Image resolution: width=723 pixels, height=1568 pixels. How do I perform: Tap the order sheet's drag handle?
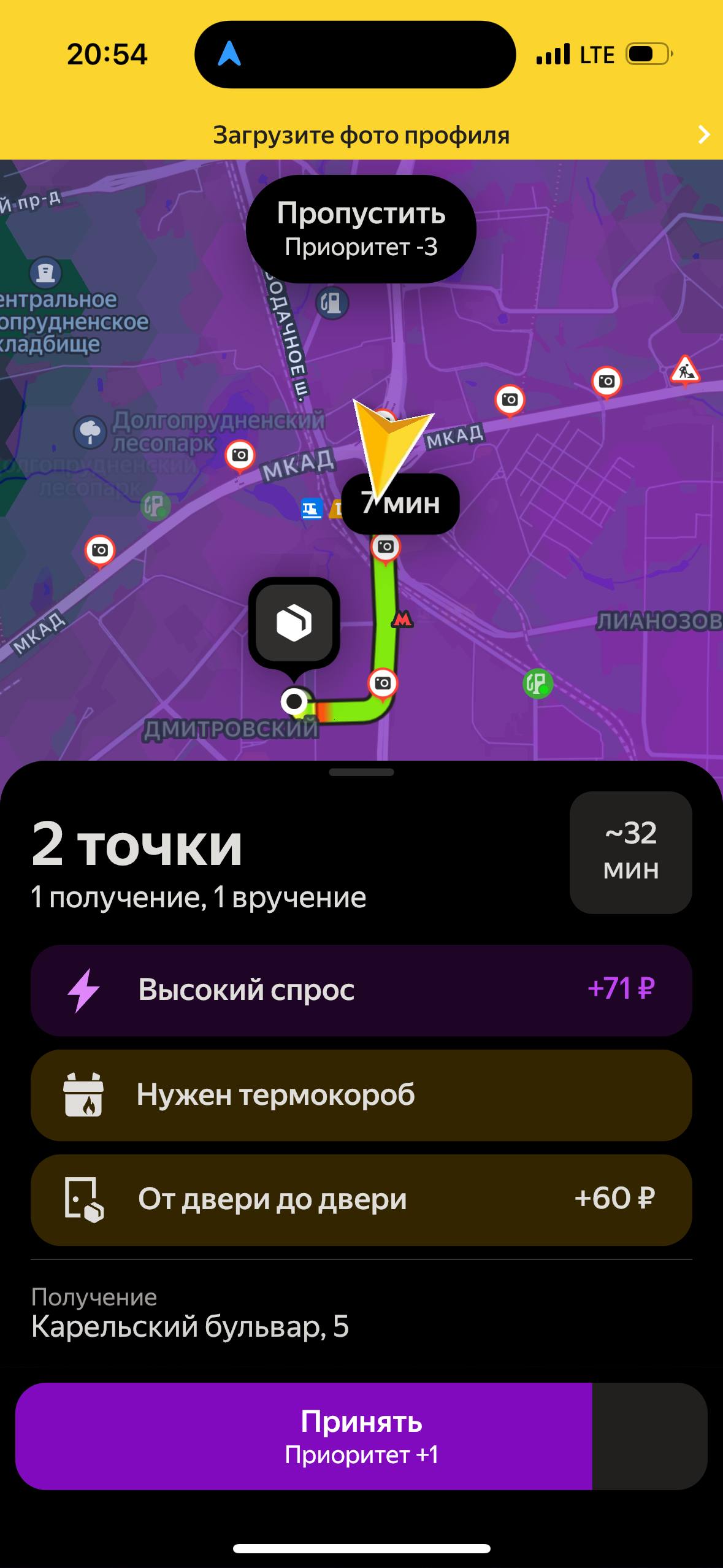[x=361, y=772]
